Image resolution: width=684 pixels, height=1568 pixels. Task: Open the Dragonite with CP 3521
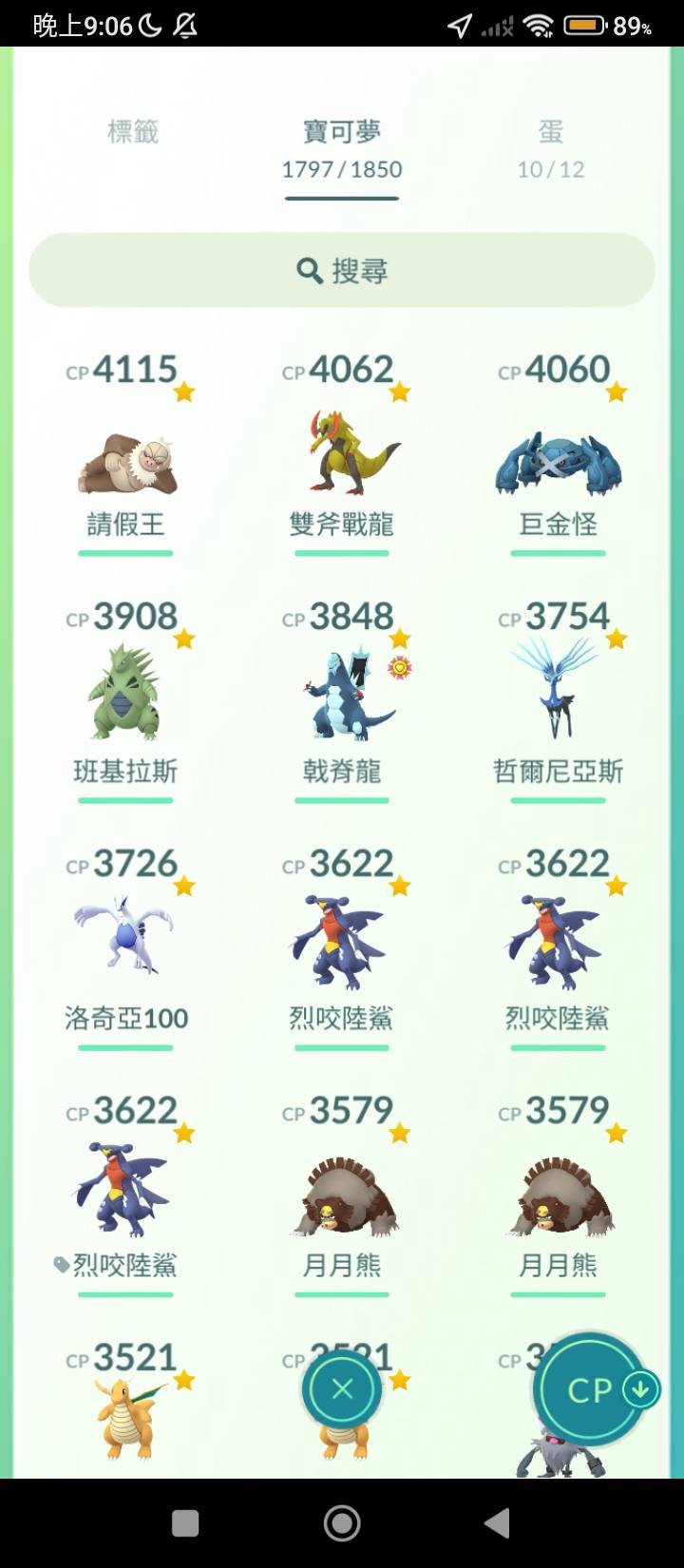[126, 1416]
